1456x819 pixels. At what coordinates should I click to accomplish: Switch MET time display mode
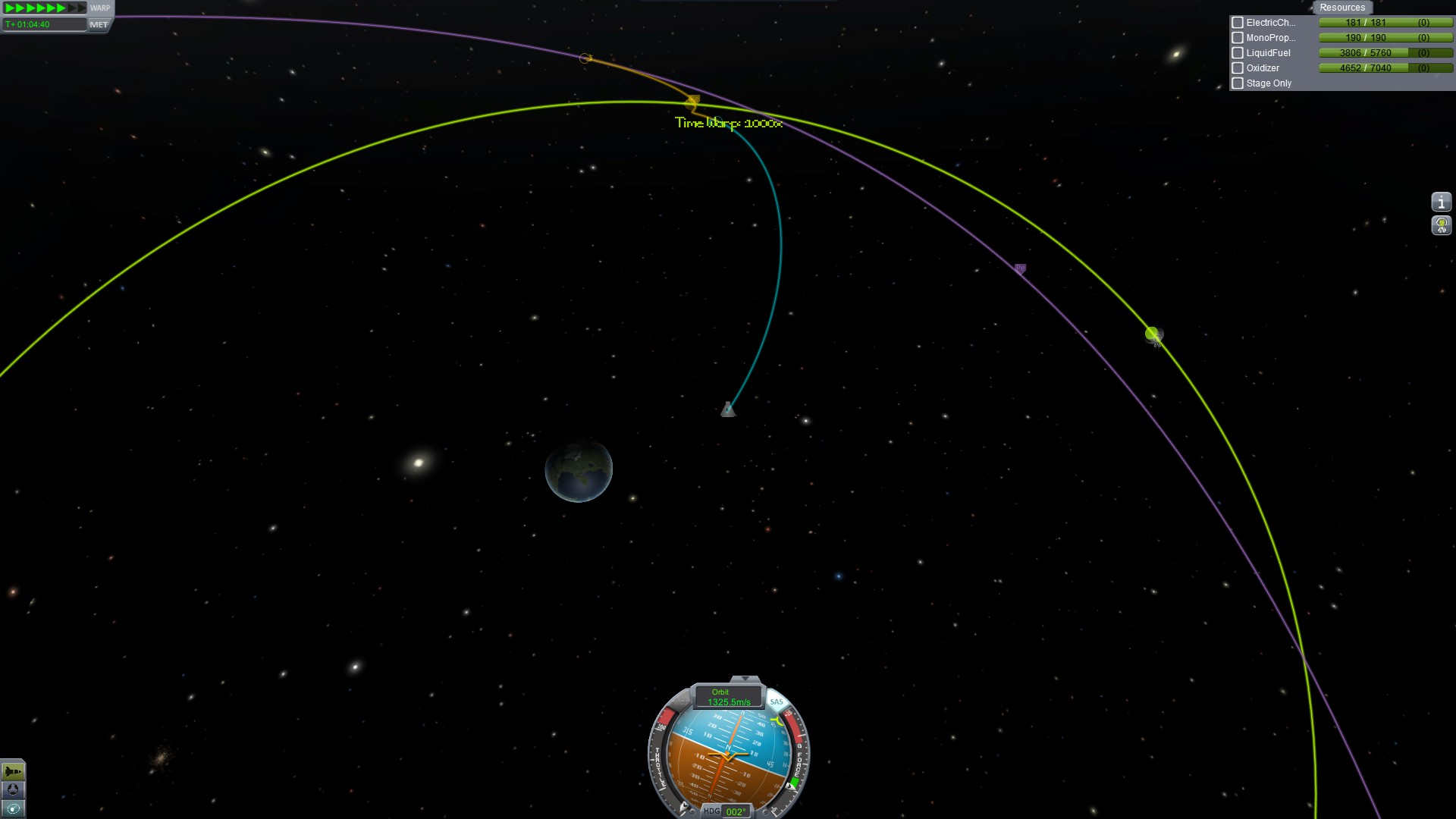(99, 24)
